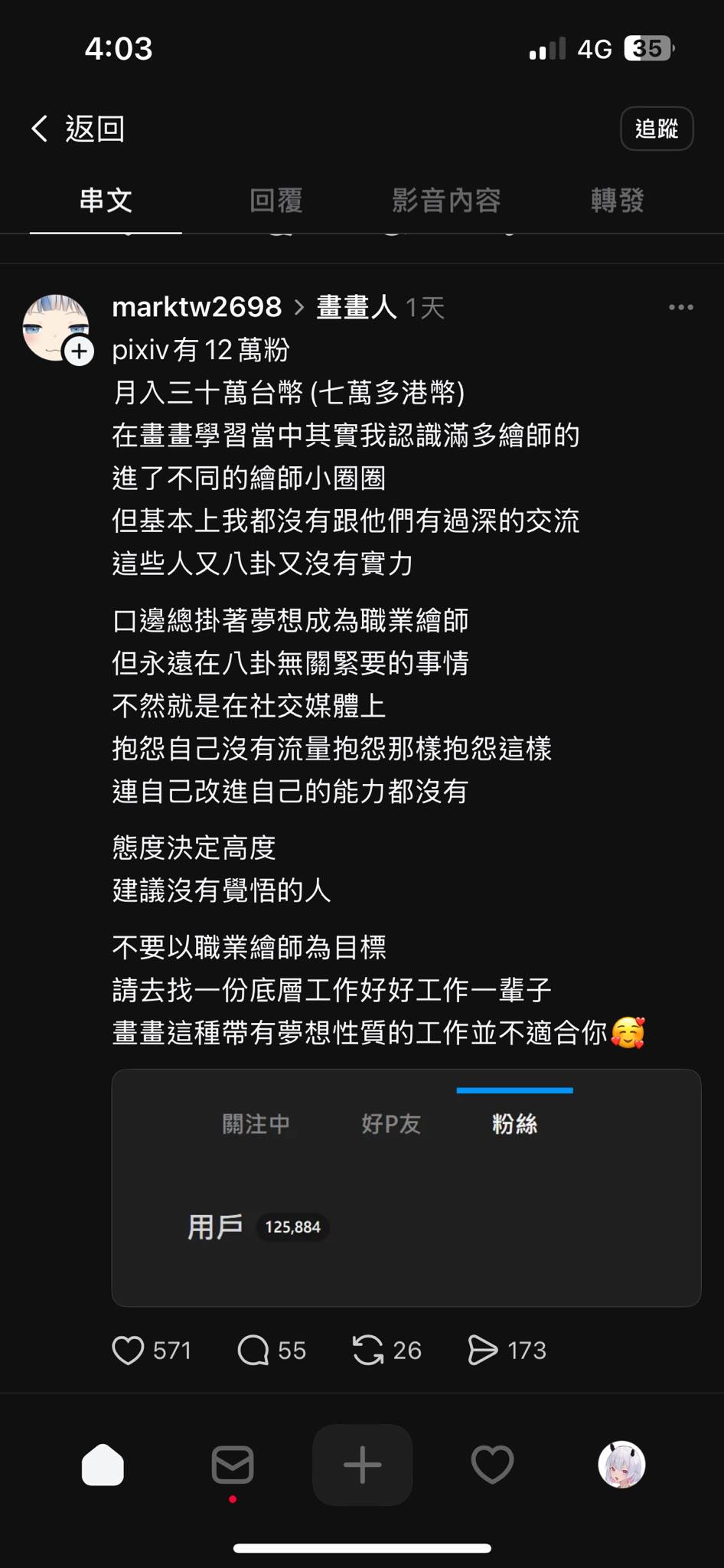Go to the home feed tab
This screenshot has width=724, height=1568.
(x=103, y=1465)
